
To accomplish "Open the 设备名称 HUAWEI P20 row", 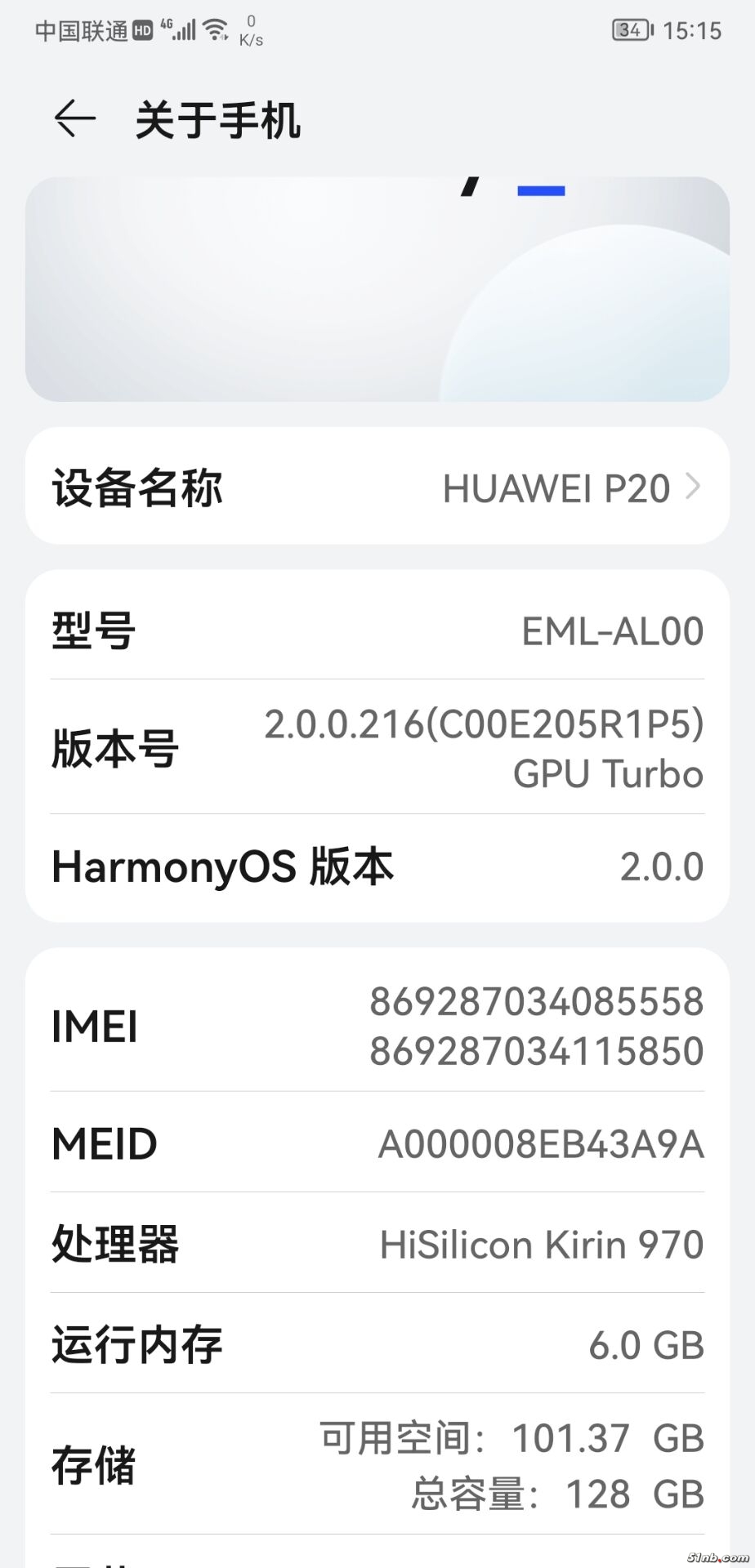I will 377,487.
